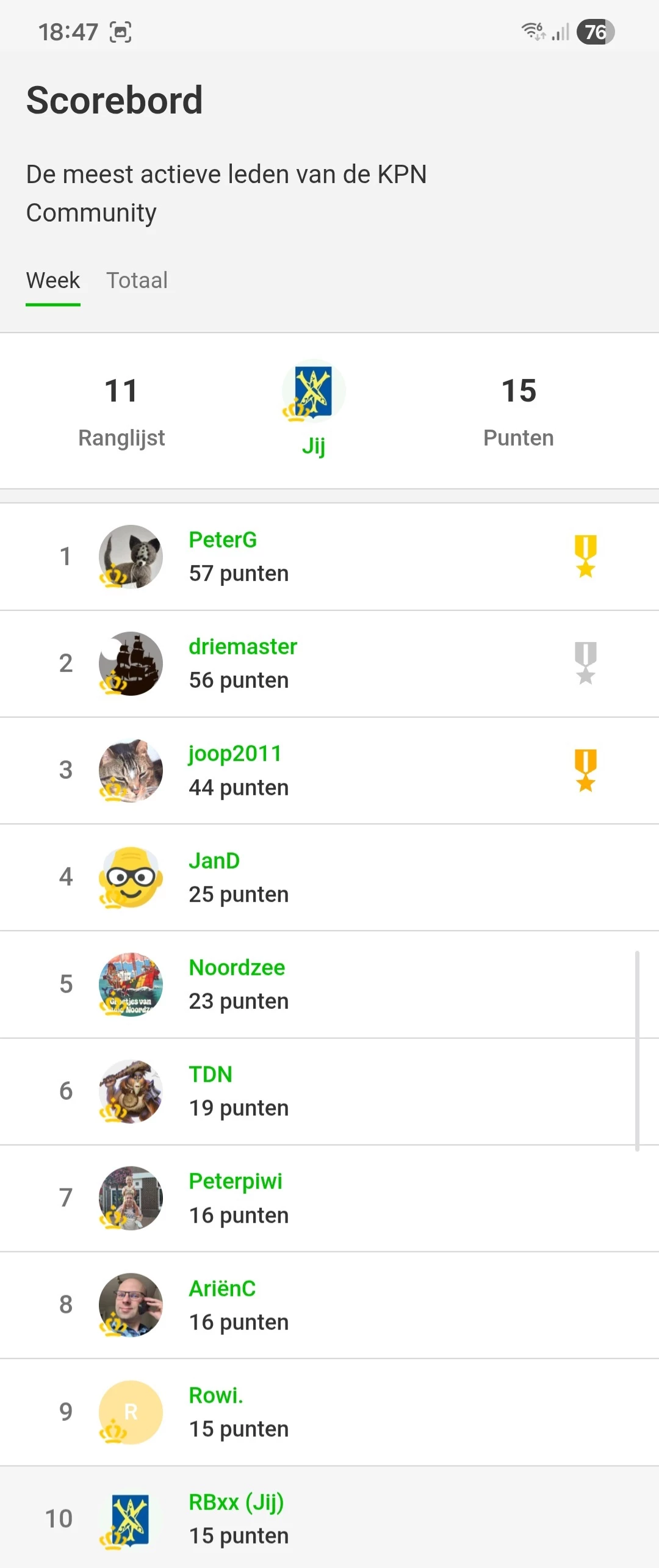659x1568 pixels.
Task: Select the Week tab
Action: tap(53, 281)
